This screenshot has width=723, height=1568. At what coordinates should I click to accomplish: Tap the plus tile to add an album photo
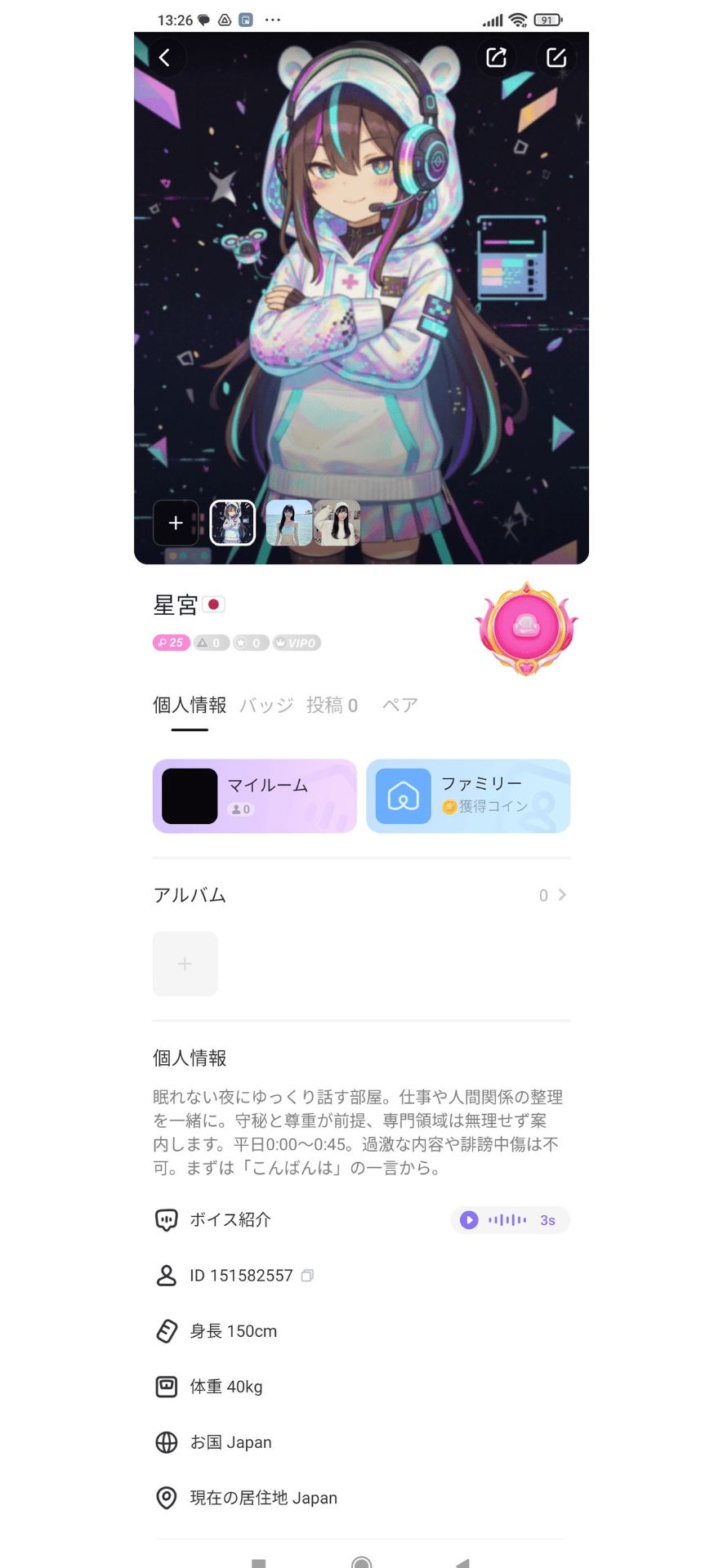pyautogui.click(x=185, y=963)
